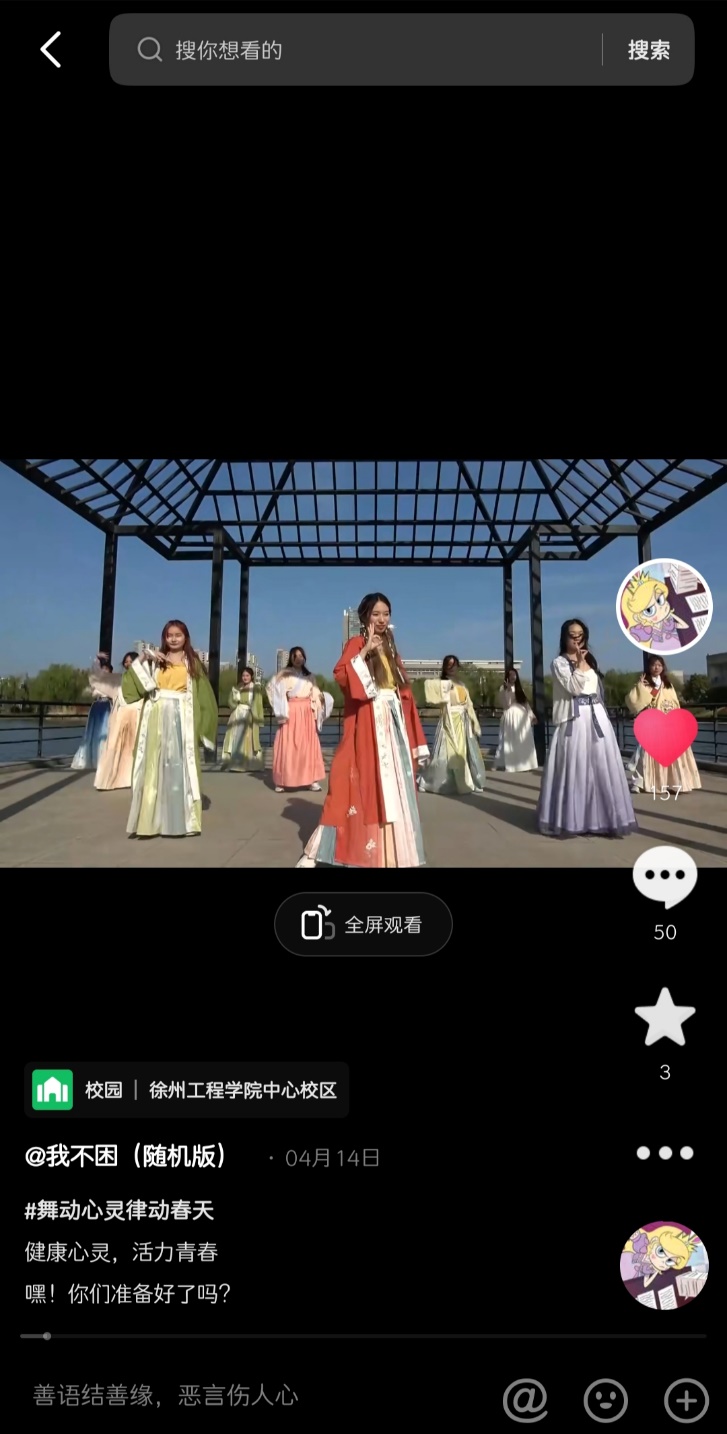Open the #舞动心灵律动春天 hashtag
The height and width of the screenshot is (1434, 727).
(x=119, y=1210)
